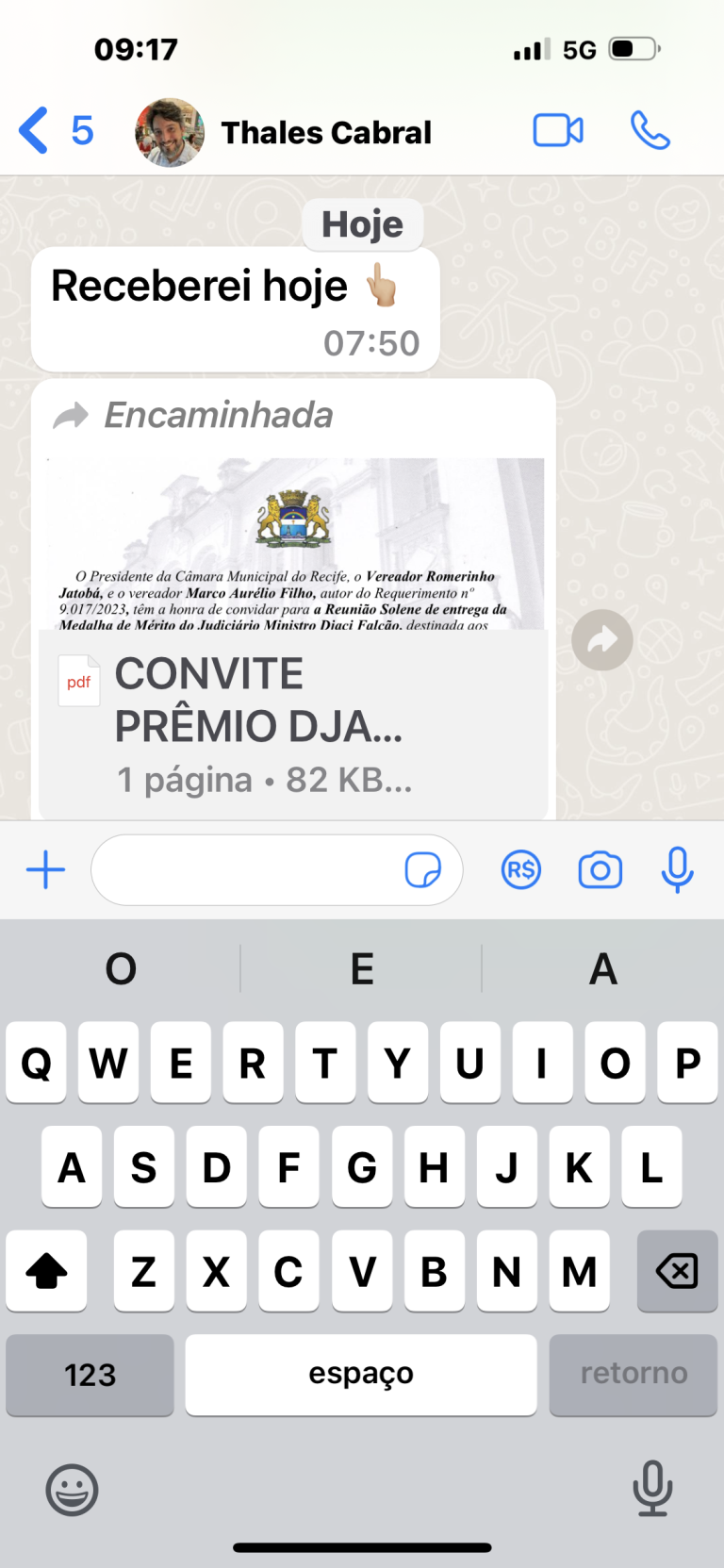Open the CONVITE PRÊMIO PDF attachment
The image size is (724, 1568).
tap(293, 639)
